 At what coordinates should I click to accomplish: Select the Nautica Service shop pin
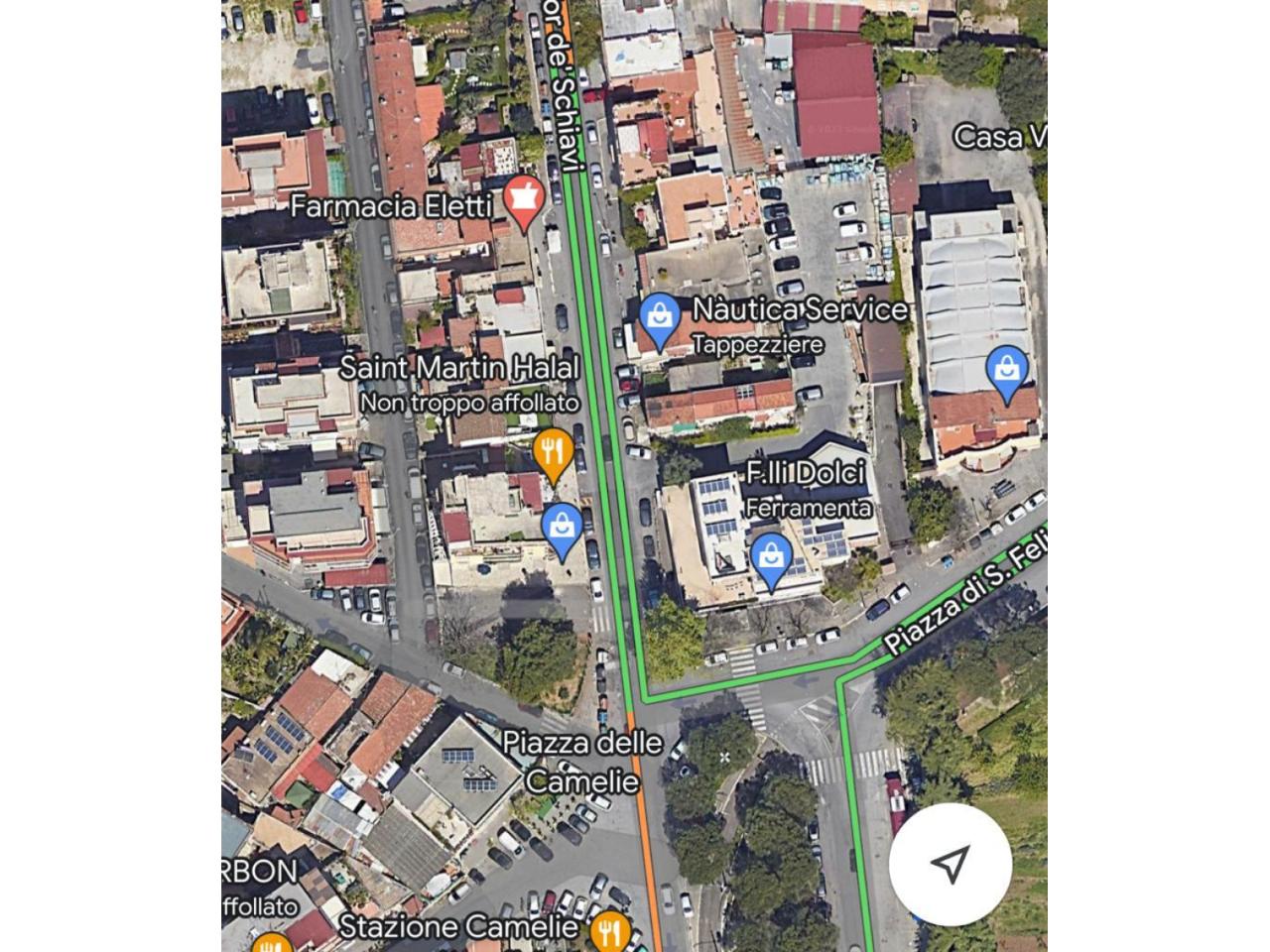[x=659, y=317]
